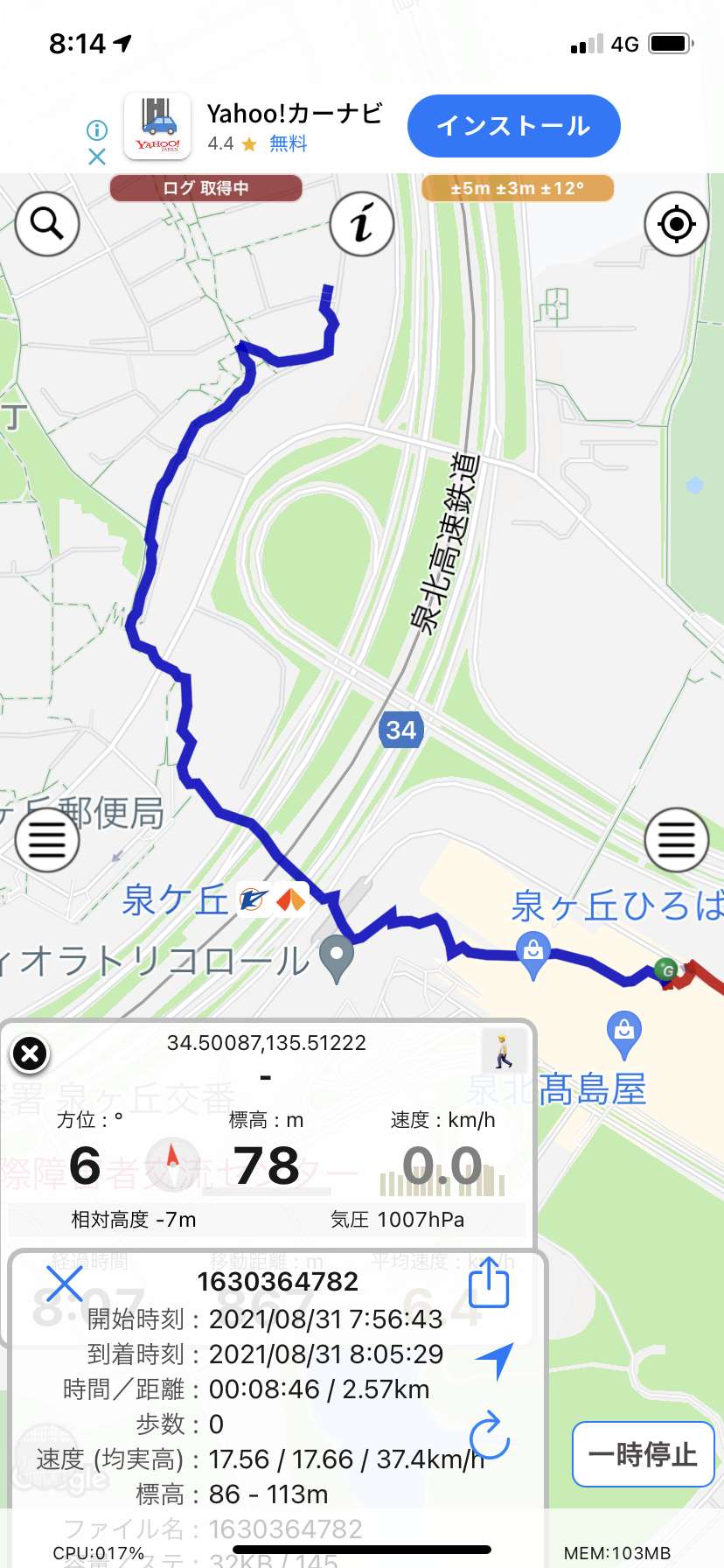Open the left hamburger menu
This screenshot has height=1568, width=724.
point(47,840)
